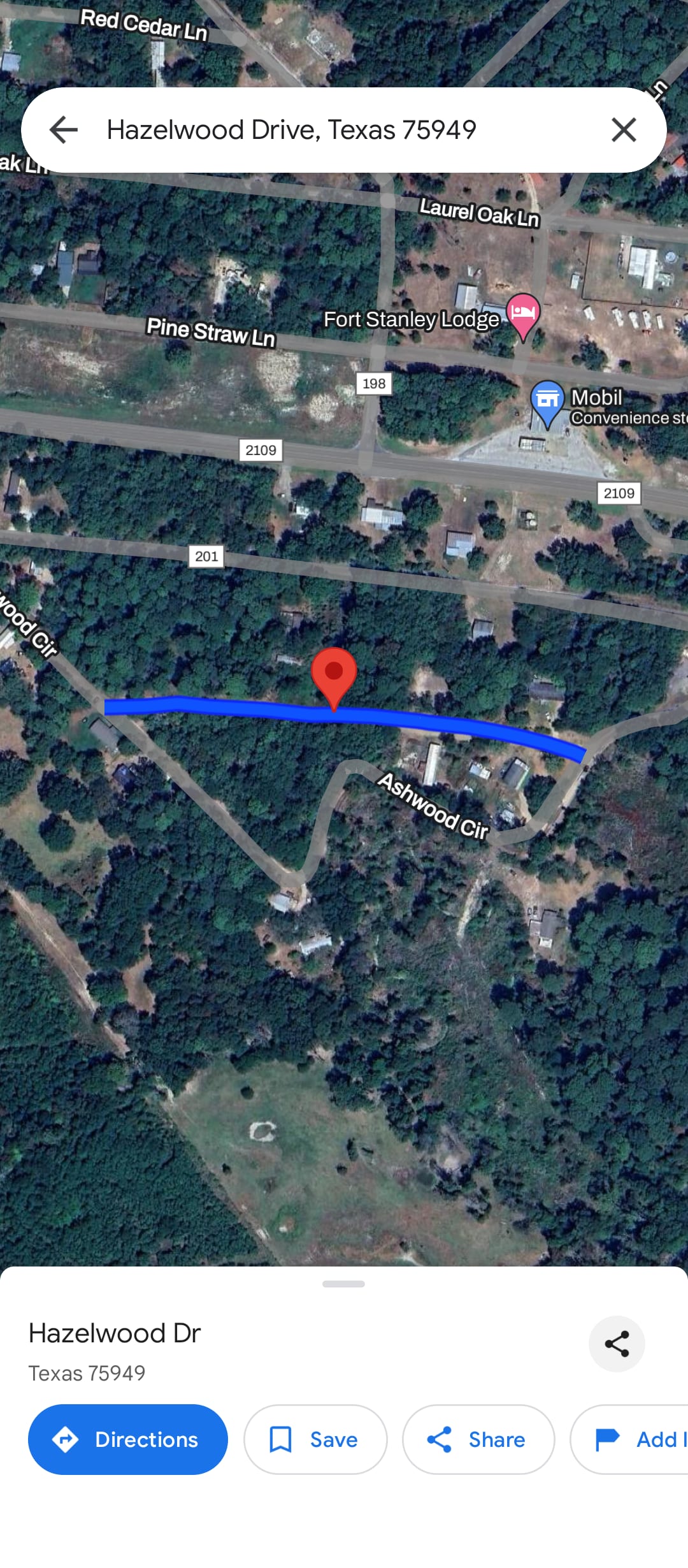Screen dimensions: 688x1568
Task: Go back from the search result
Action: 64,130
